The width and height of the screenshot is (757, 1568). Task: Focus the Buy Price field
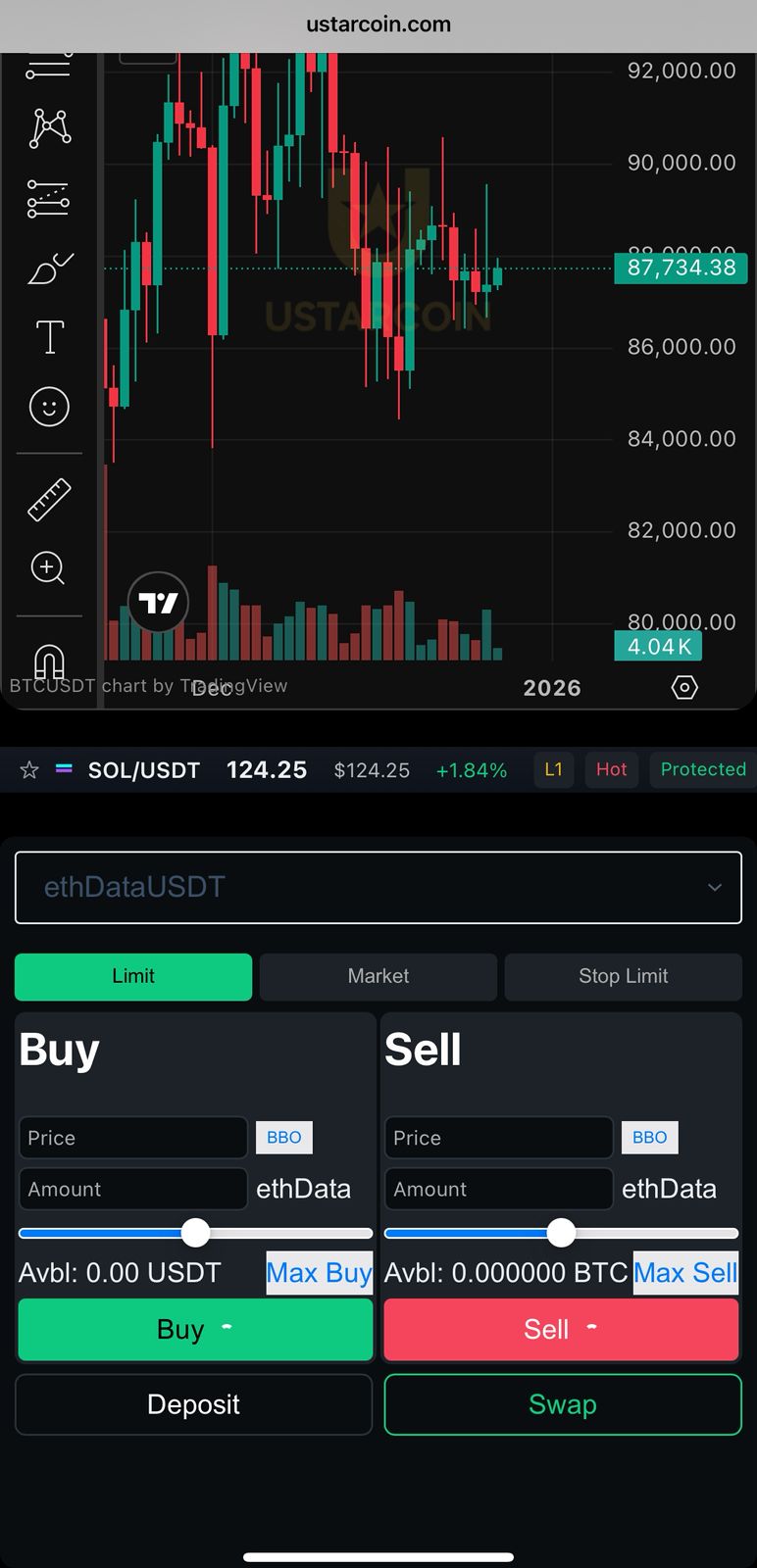(133, 1138)
